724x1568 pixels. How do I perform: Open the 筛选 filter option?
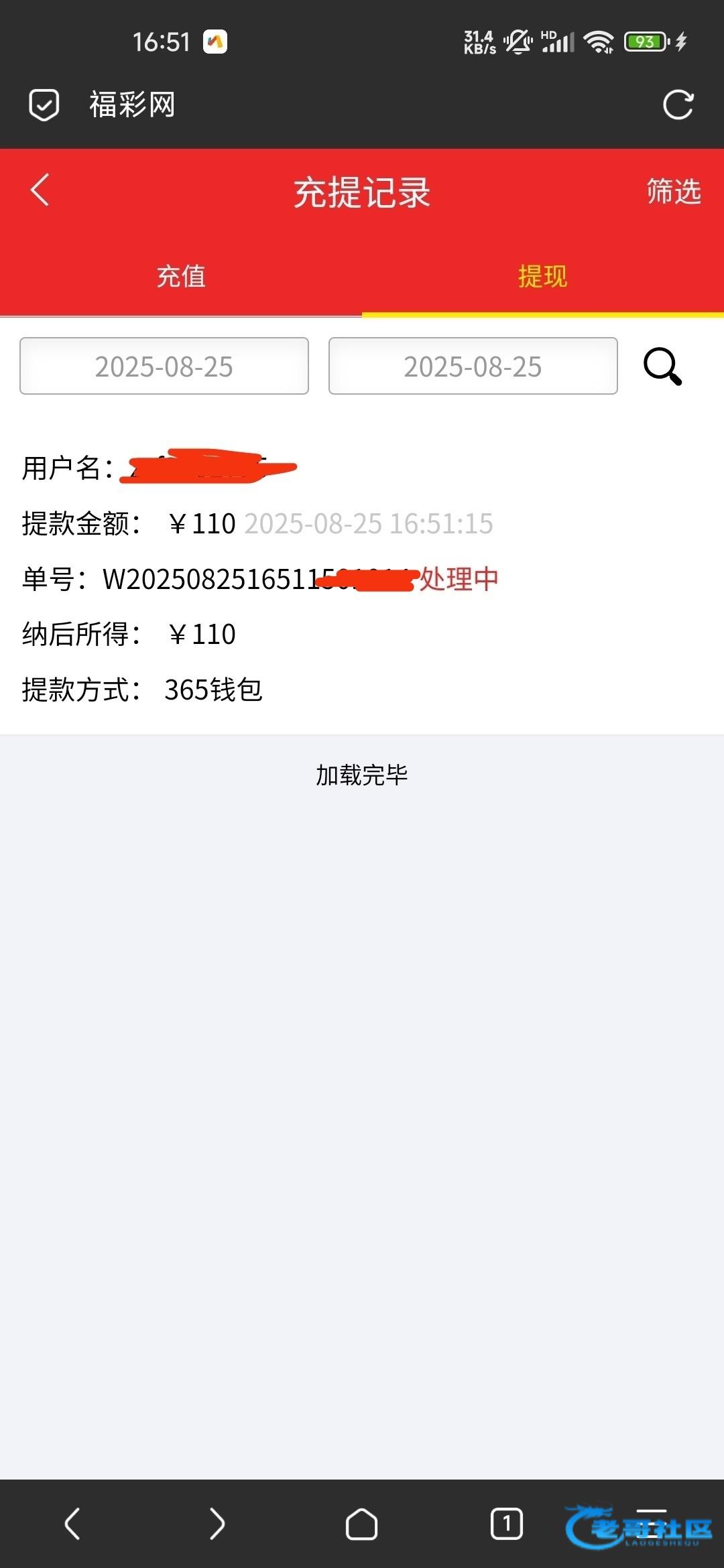click(674, 191)
